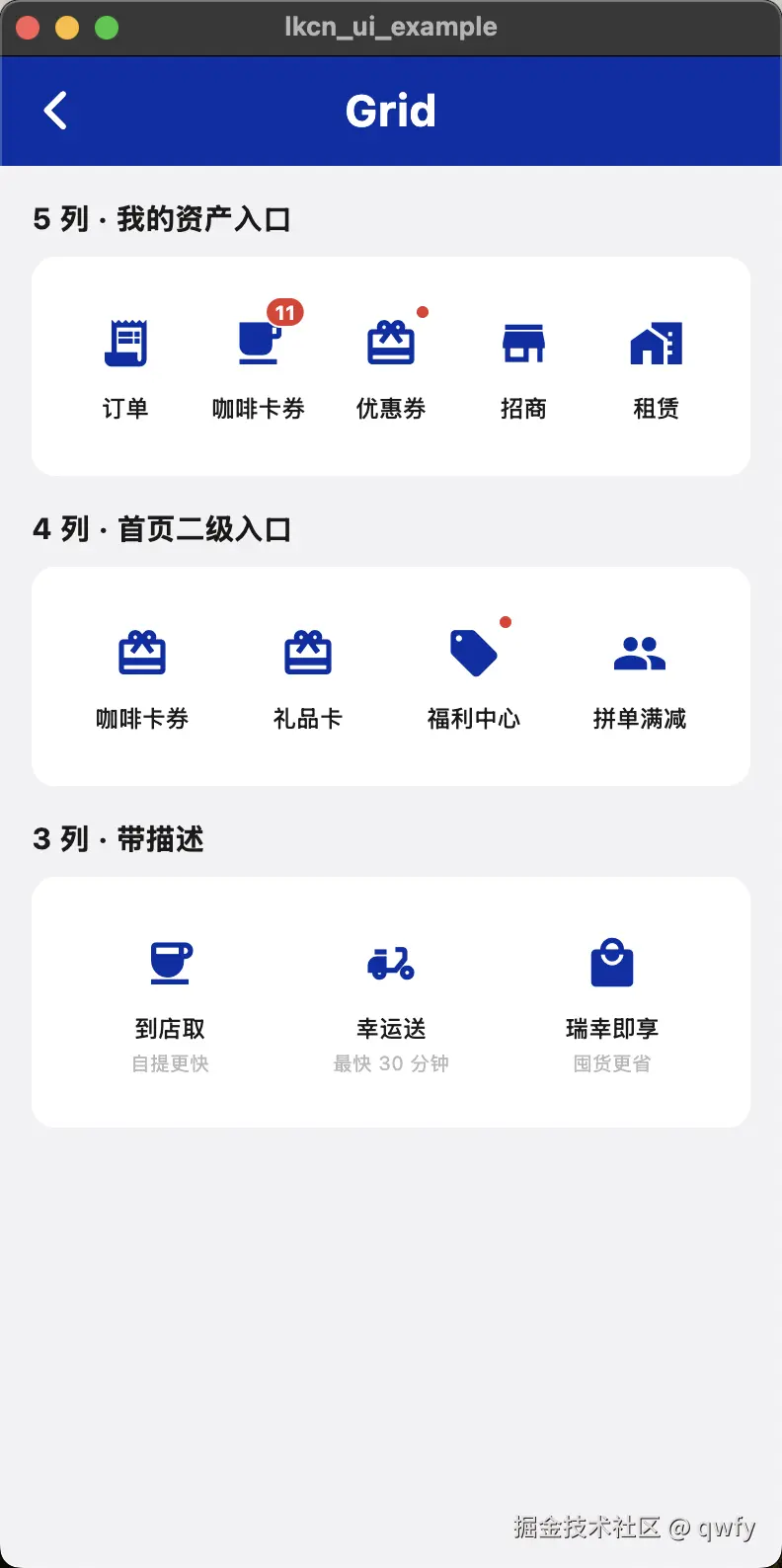Tap 咖啡卡券 in the 4-column grid
The image size is (782, 1568).
142,652
